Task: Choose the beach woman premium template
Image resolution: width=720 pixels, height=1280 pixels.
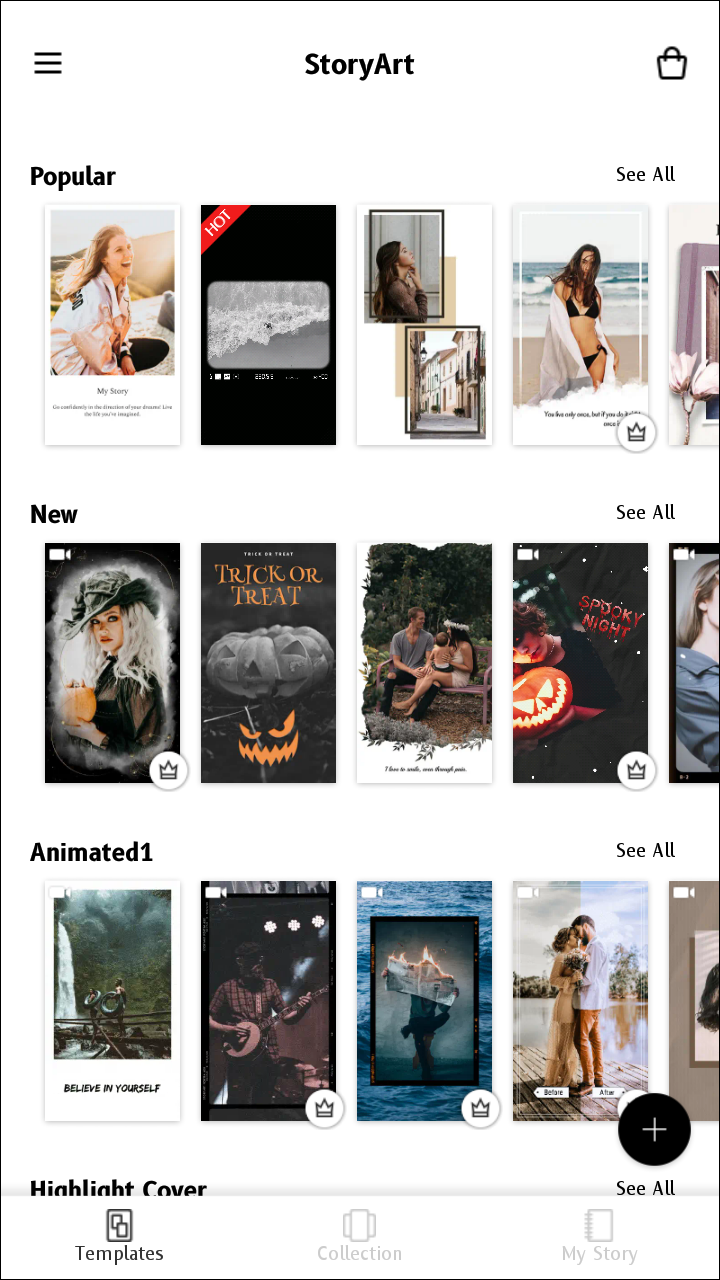Action: 580,325
